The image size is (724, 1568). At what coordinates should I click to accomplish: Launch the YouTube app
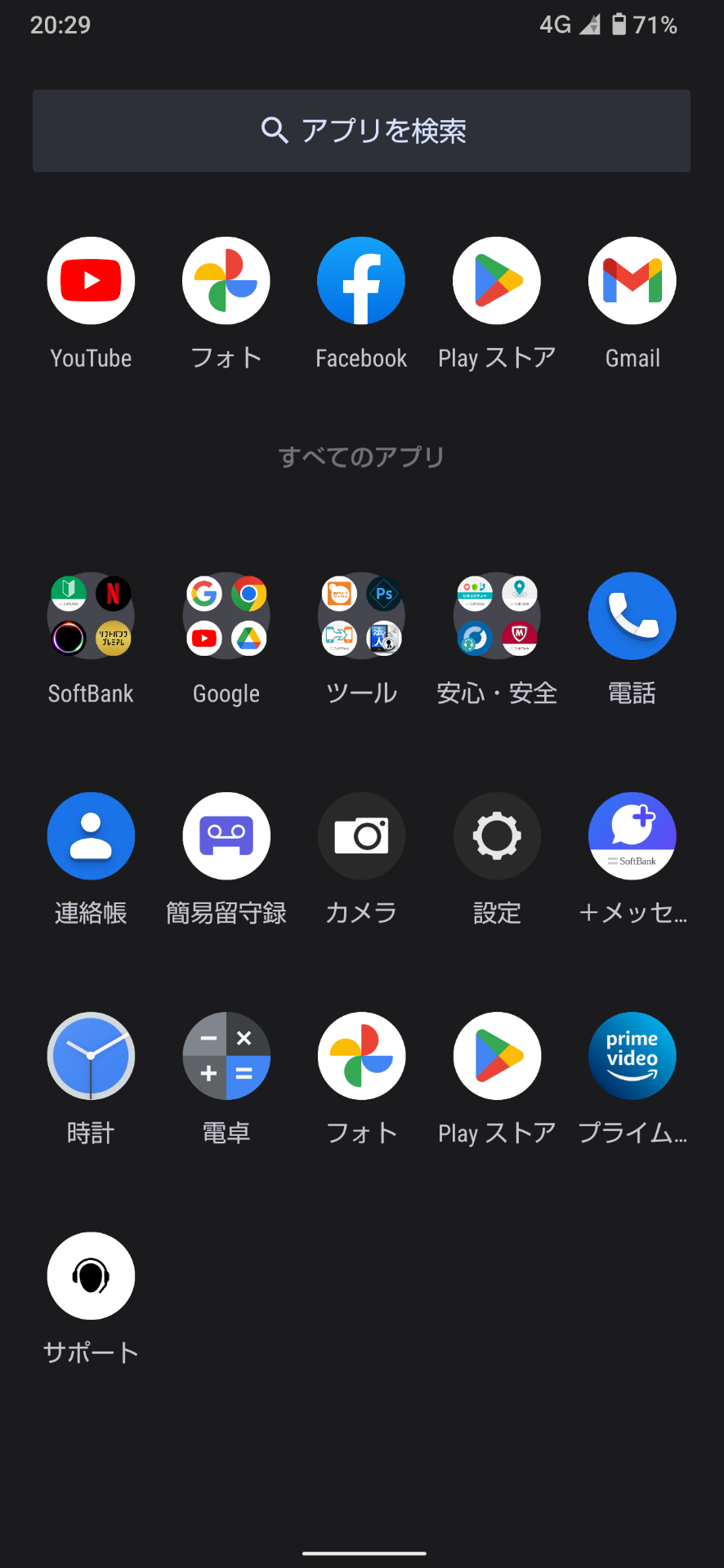(91, 281)
